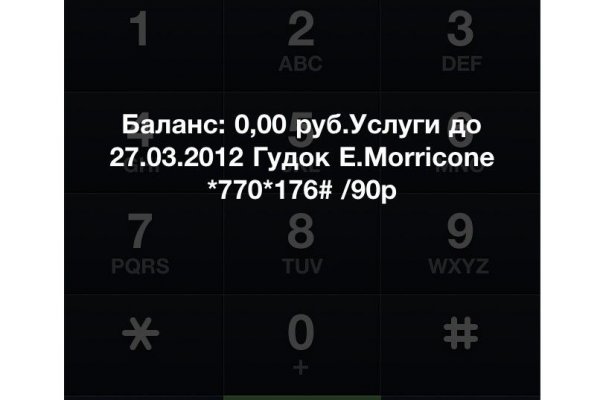Viewport: 600px width, 400px height.
Task: Tap the hash pound key
Action: pyautogui.click(x=458, y=333)
